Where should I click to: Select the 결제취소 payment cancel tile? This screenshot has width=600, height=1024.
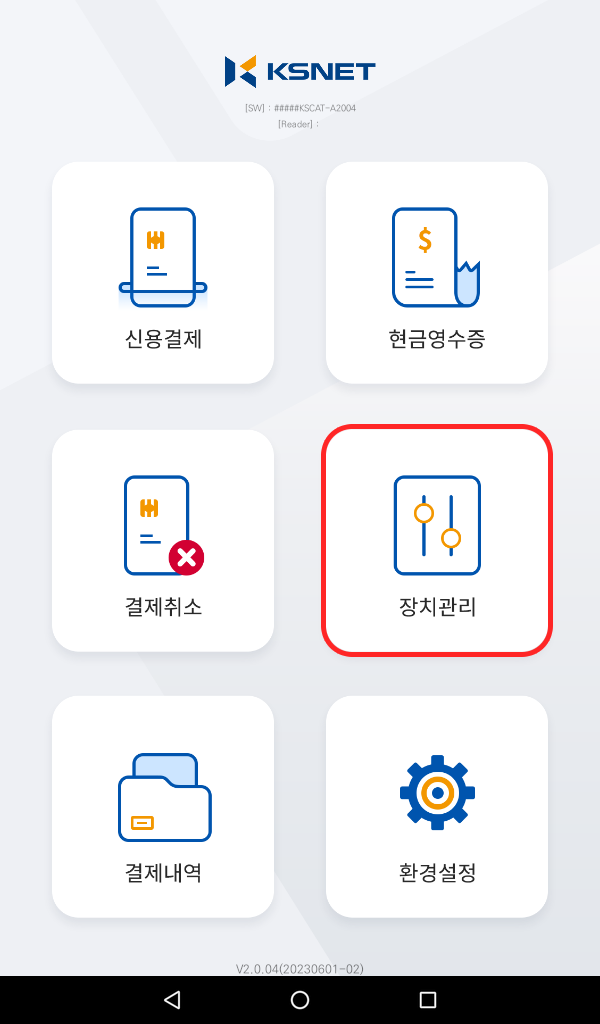[163, 540]
